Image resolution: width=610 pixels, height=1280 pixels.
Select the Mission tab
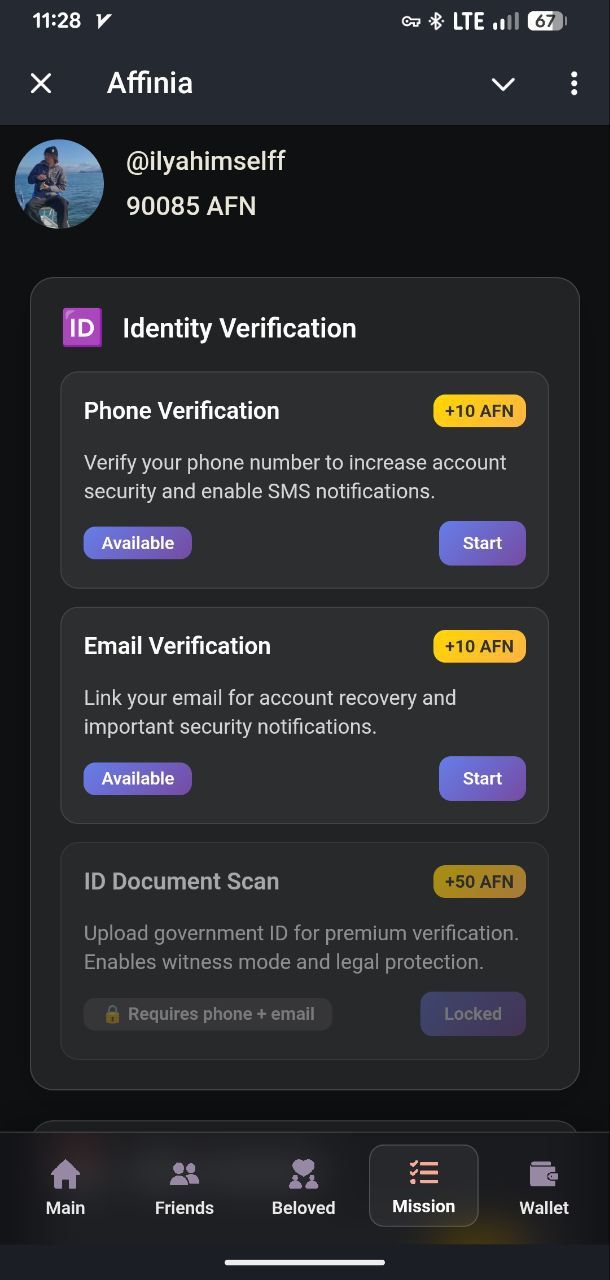pyautogui.click(x=423, y=1186)
